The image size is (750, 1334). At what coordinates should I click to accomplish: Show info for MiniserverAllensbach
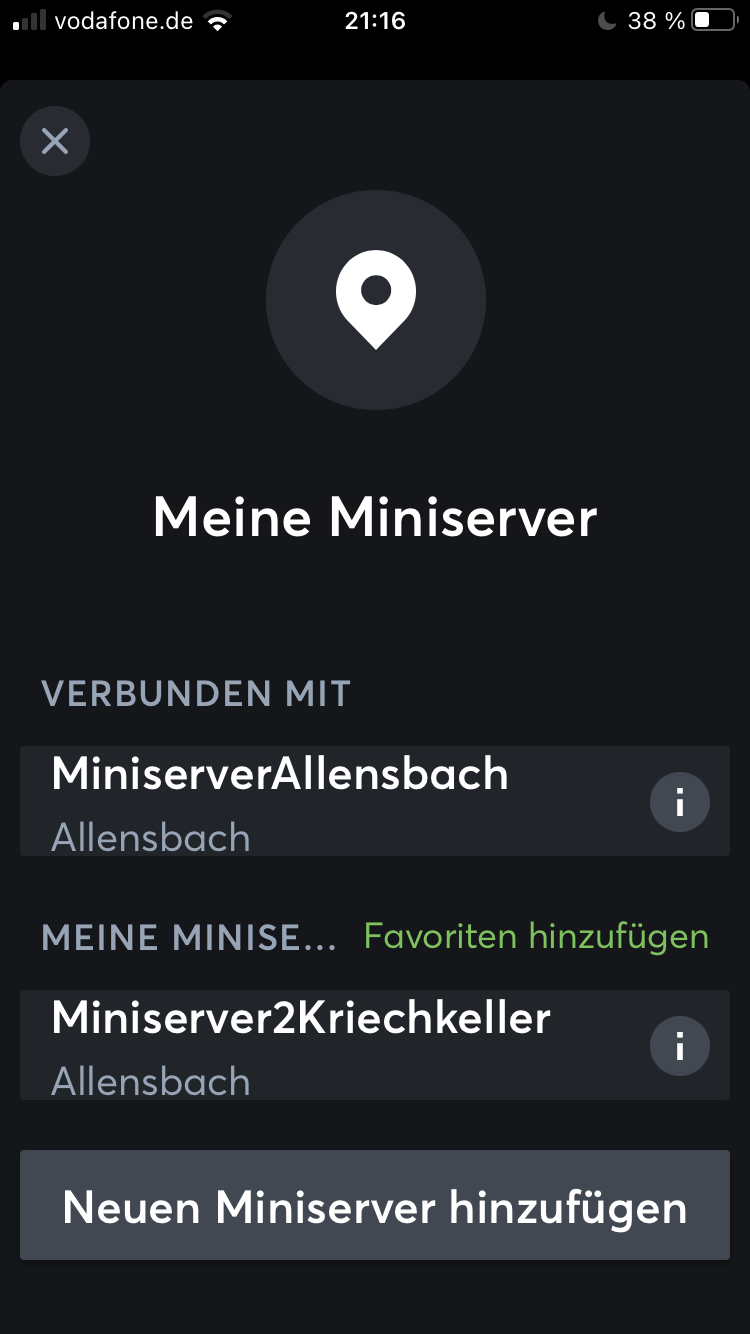[680, 802]
